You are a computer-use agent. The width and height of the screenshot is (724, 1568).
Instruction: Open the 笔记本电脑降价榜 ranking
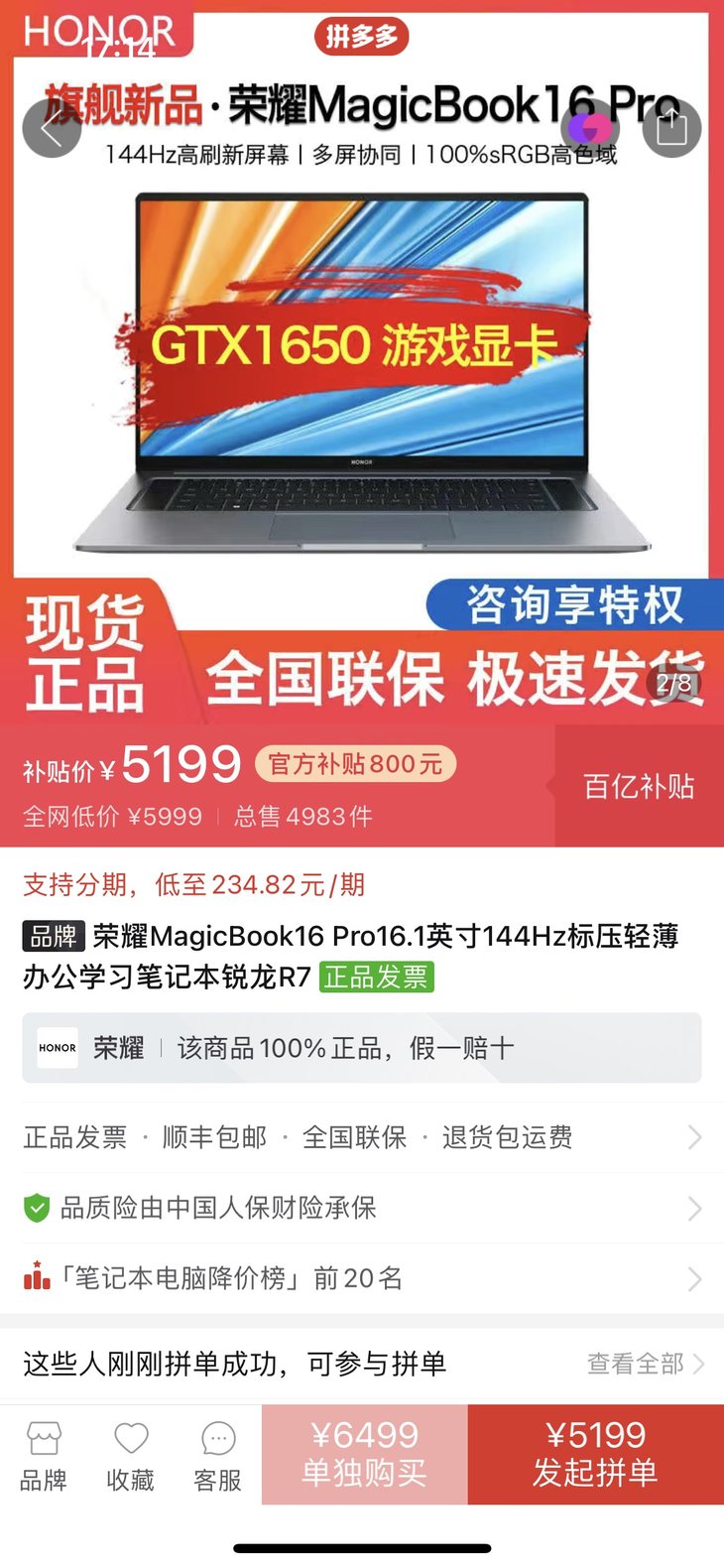pyautogui.click(x=361, y=1278)
